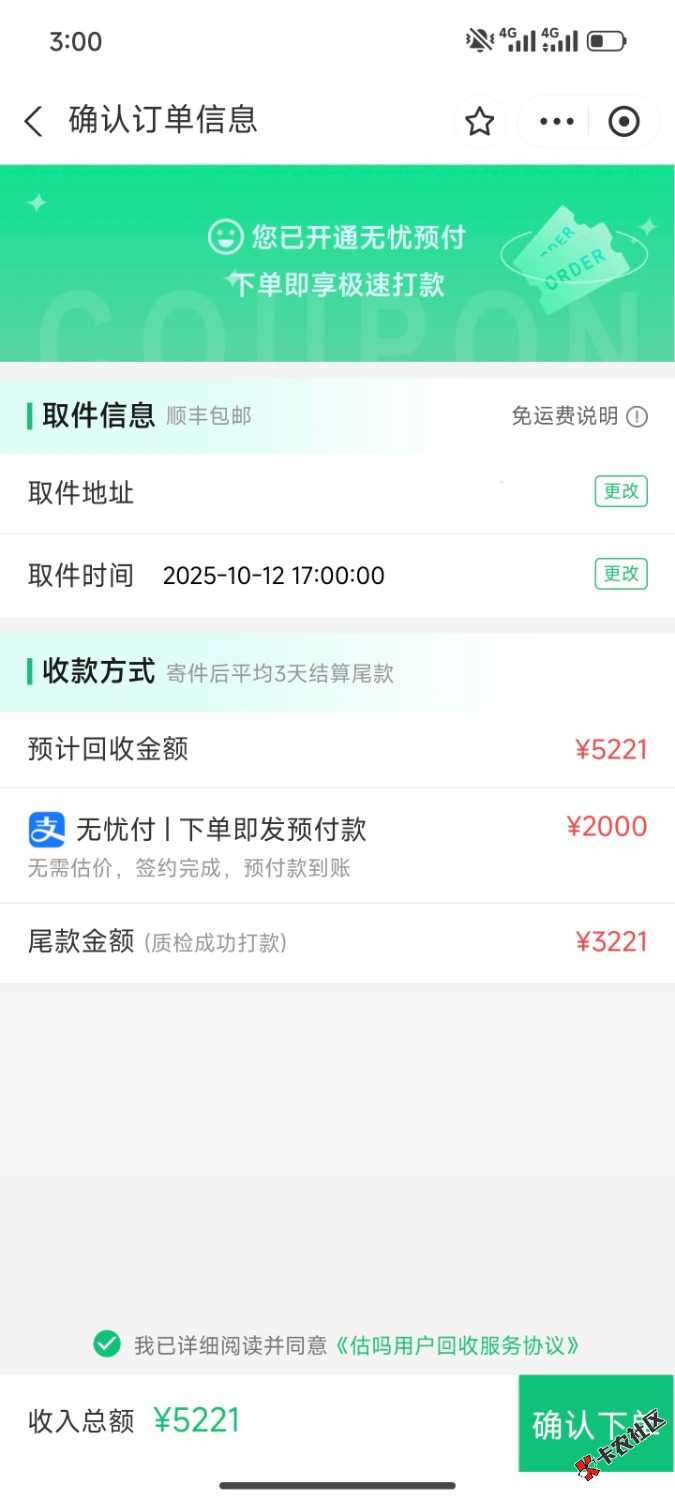Go back from order confirmation page

34,122
